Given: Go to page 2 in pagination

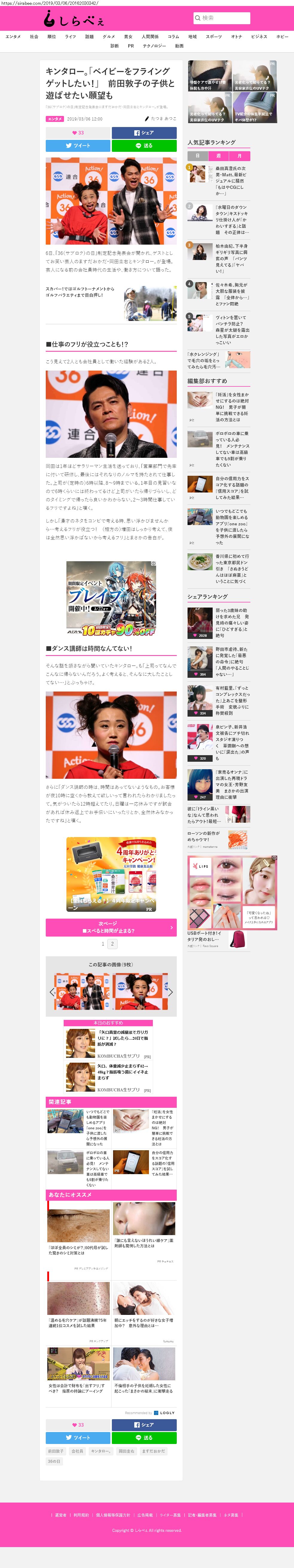Looking at the screenshot, I should (x=112, y=944).
